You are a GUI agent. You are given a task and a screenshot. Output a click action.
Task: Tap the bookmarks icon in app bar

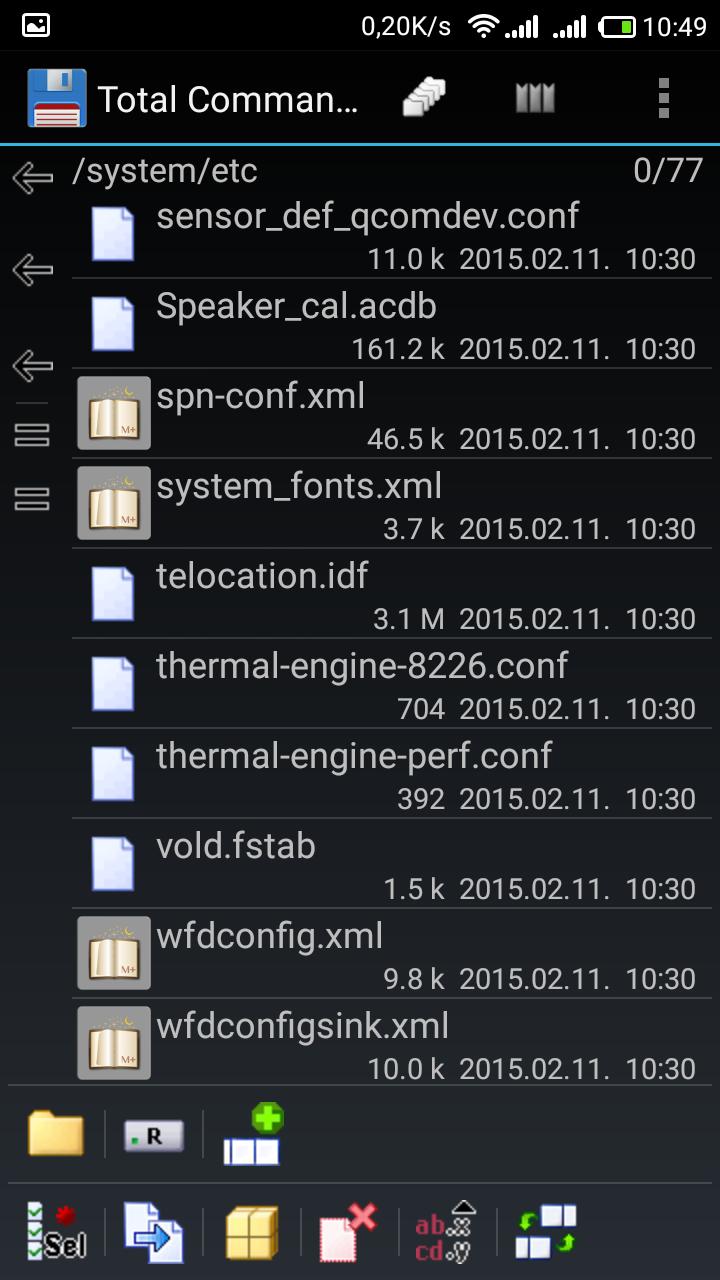pyautogui.click(x=535, y=99)
